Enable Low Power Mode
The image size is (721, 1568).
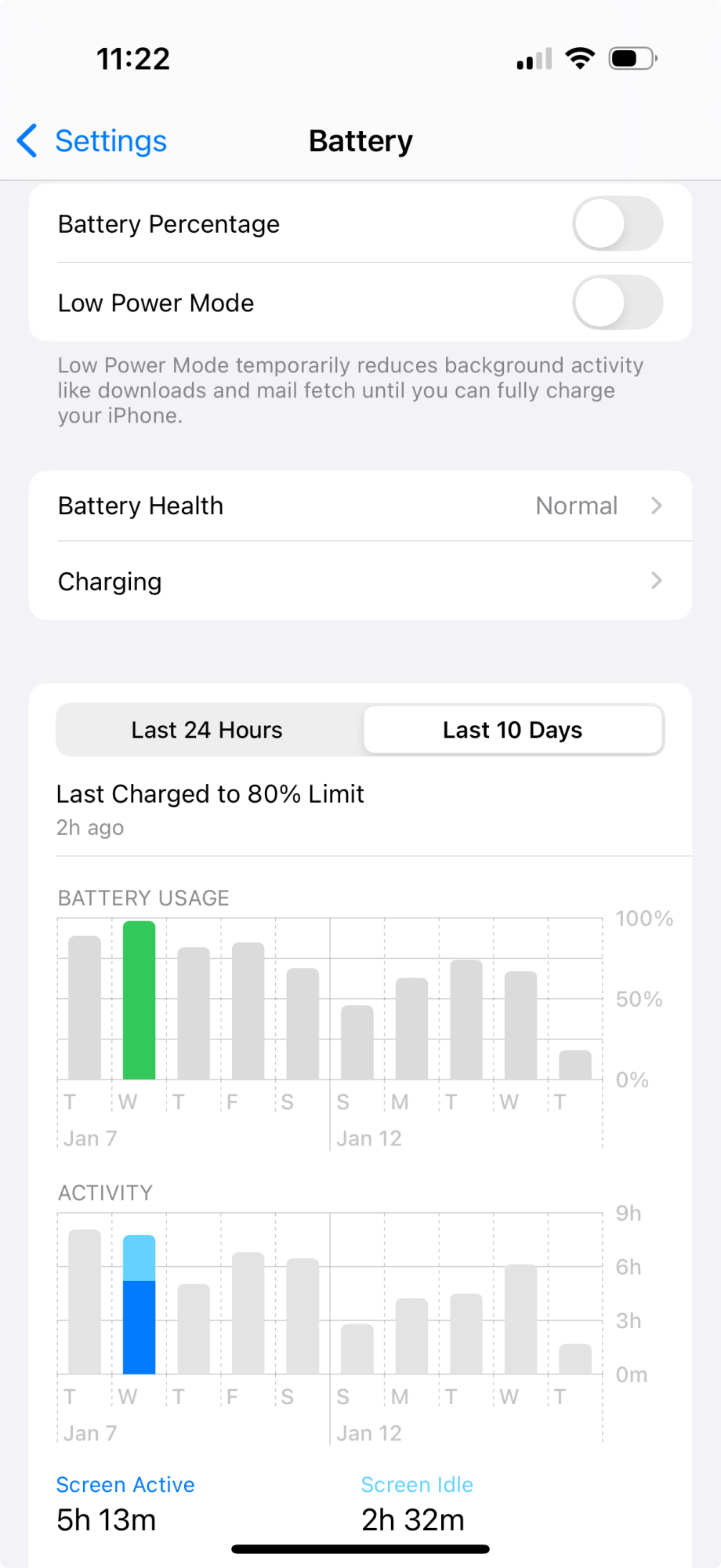pyautogui.click(x=618, y=303)
